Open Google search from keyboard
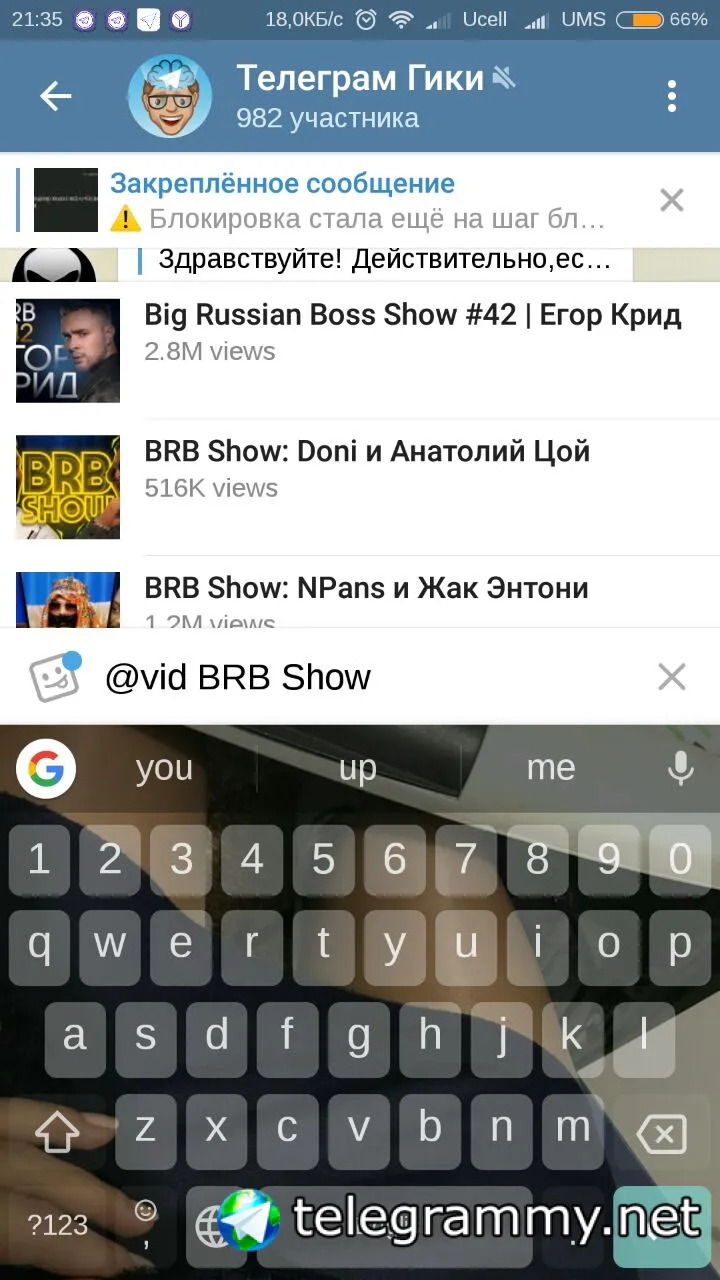 [46, 768]
